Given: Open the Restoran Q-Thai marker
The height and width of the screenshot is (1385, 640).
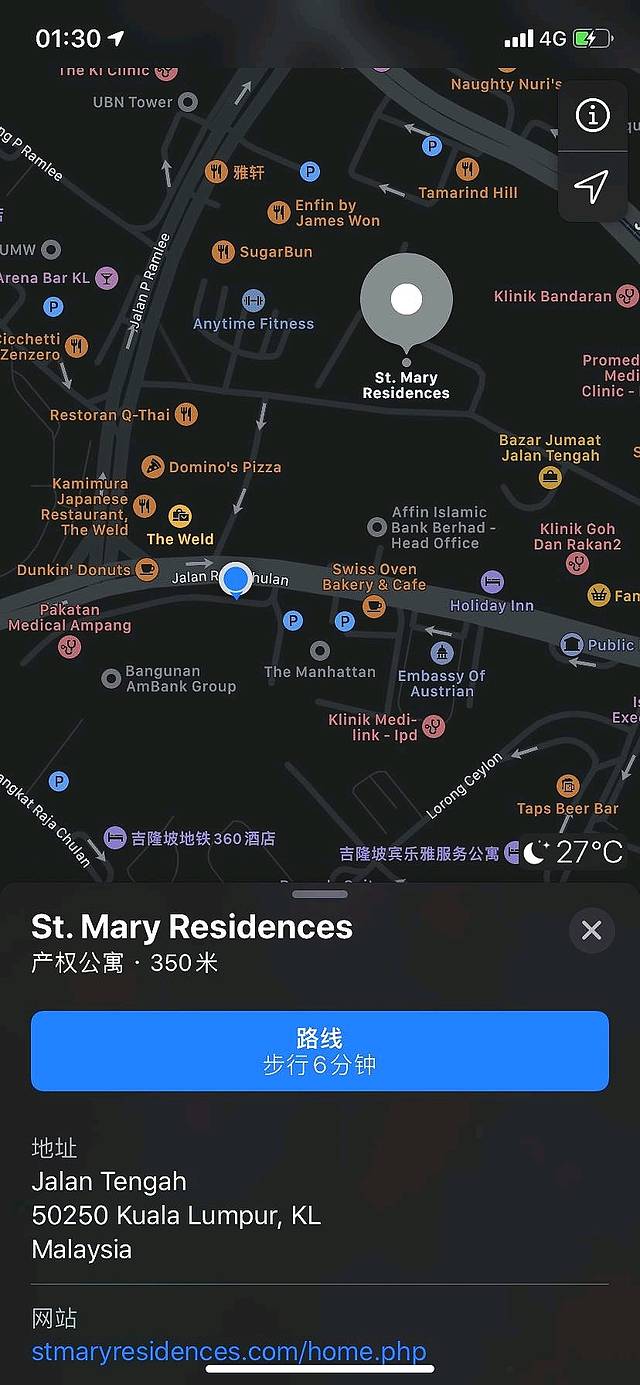Looking at the screenshot, I should (186, 414).
